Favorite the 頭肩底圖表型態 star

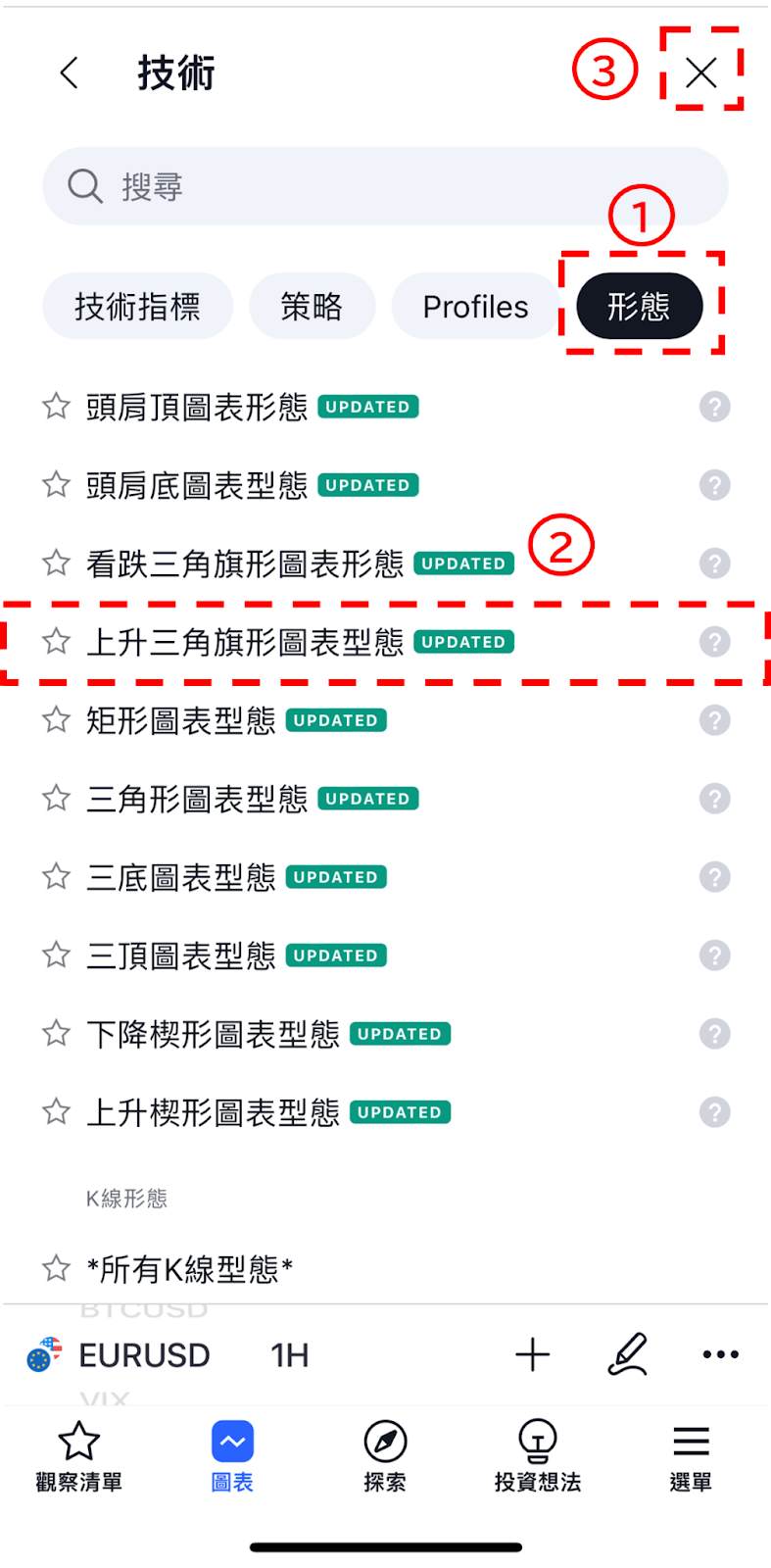[x=57, y=485]
